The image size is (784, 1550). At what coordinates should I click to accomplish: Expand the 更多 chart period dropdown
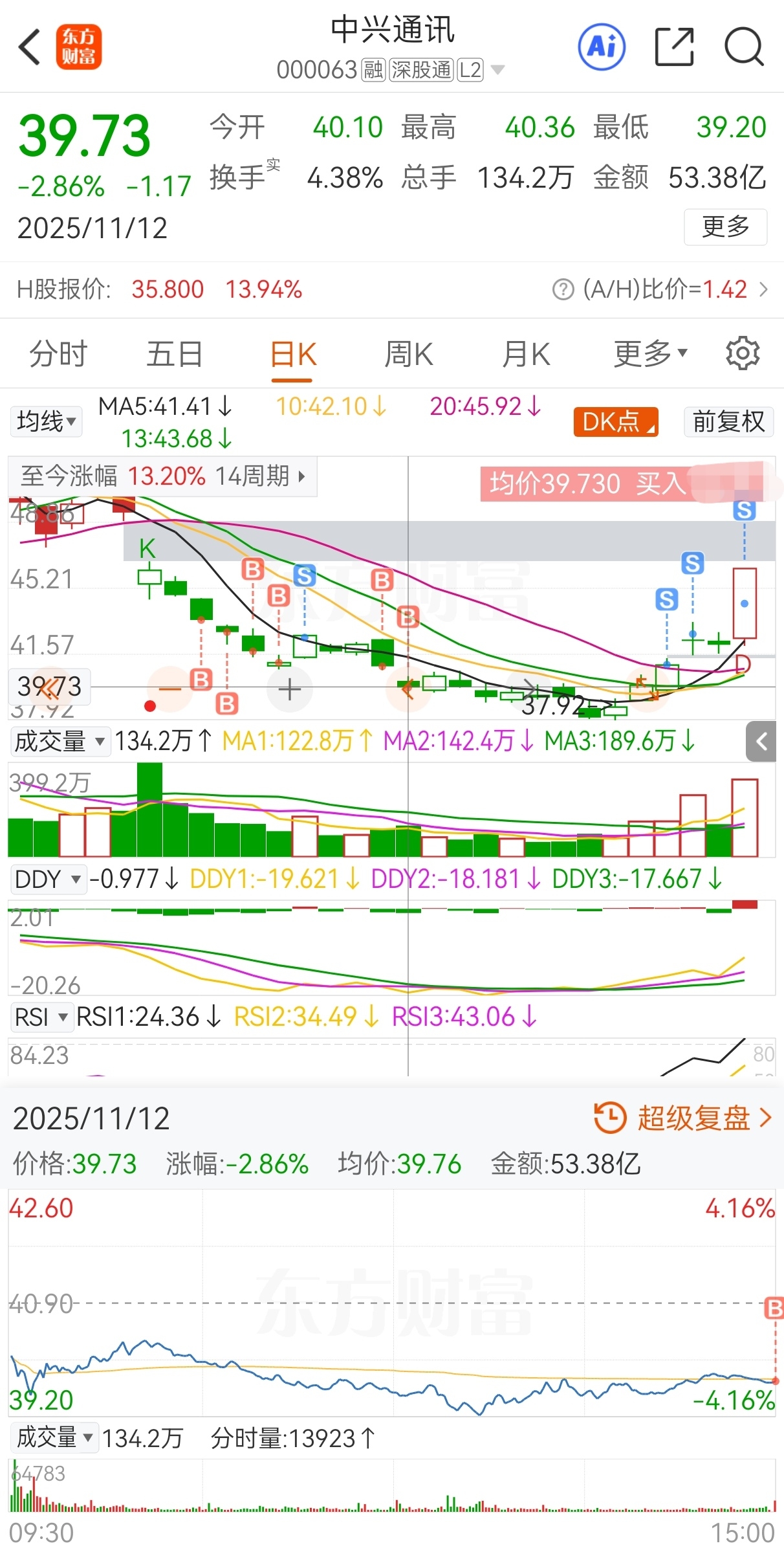click(x=650, y=354)
